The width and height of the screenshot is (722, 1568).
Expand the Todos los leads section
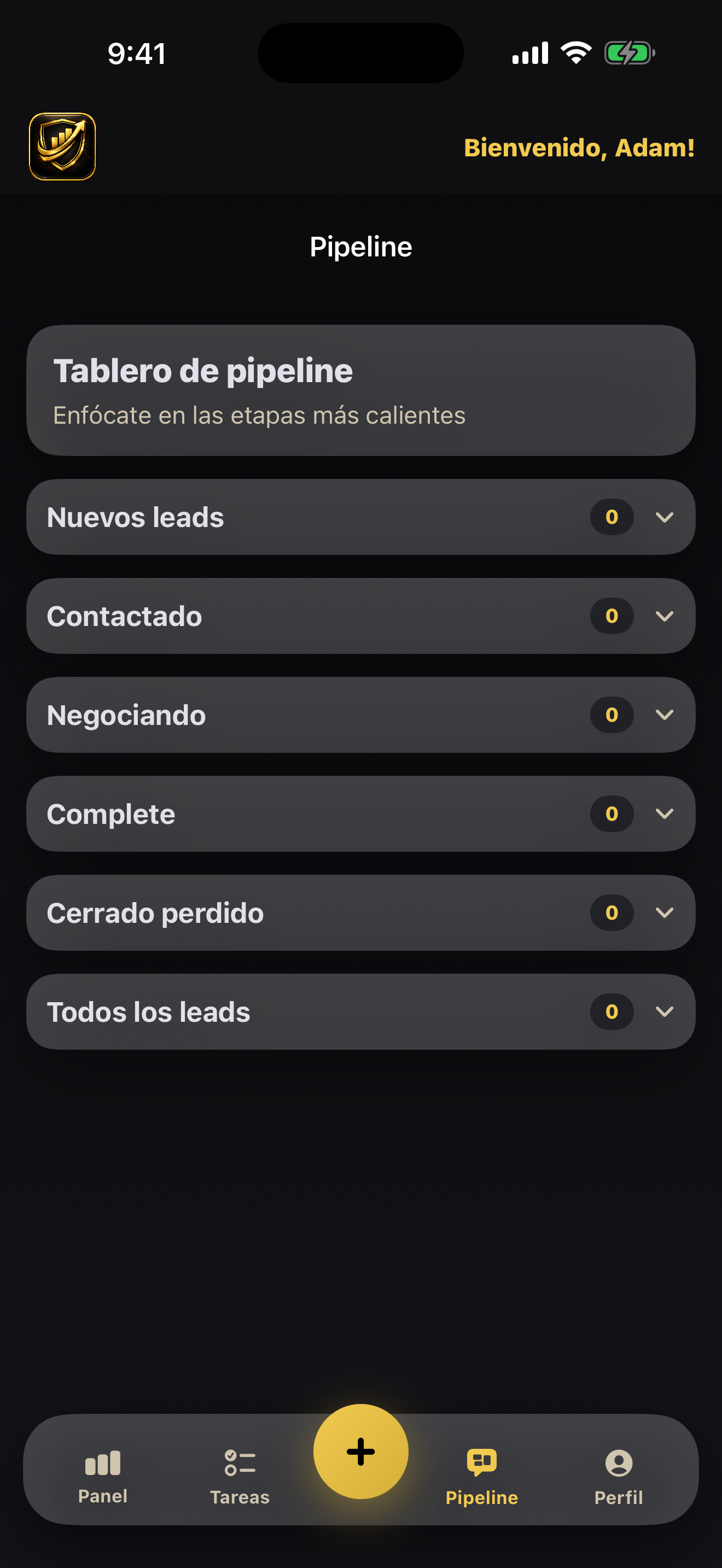tap(665, 1011)
